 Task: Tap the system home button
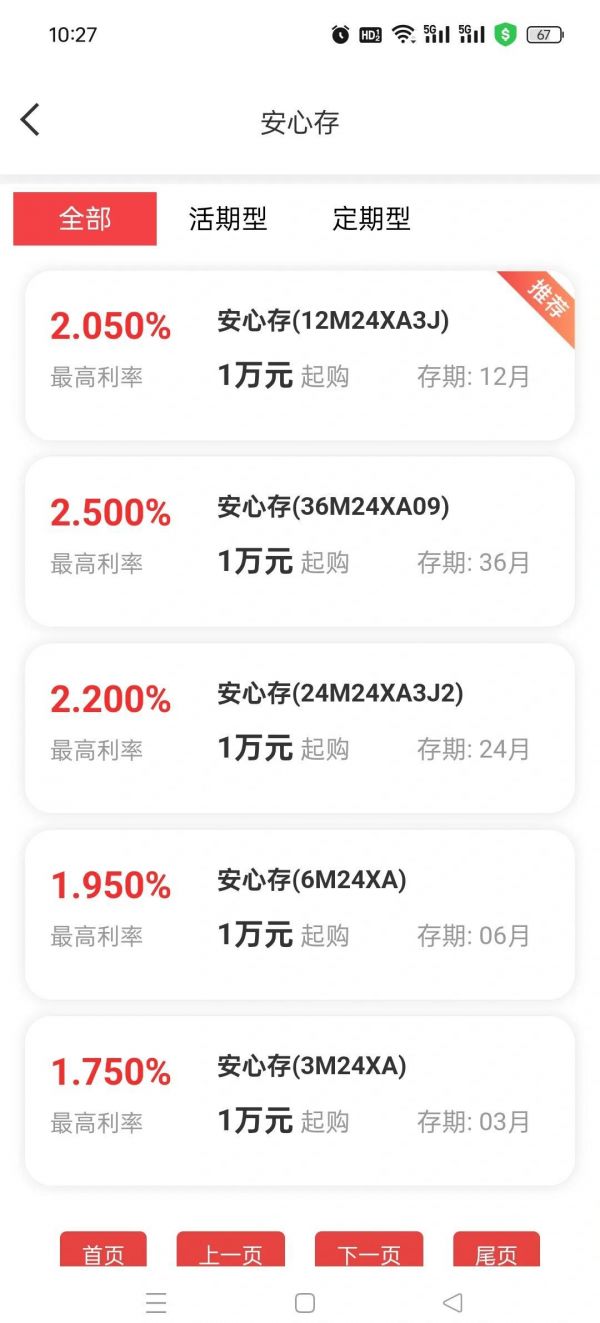[x=305, y=1303]
